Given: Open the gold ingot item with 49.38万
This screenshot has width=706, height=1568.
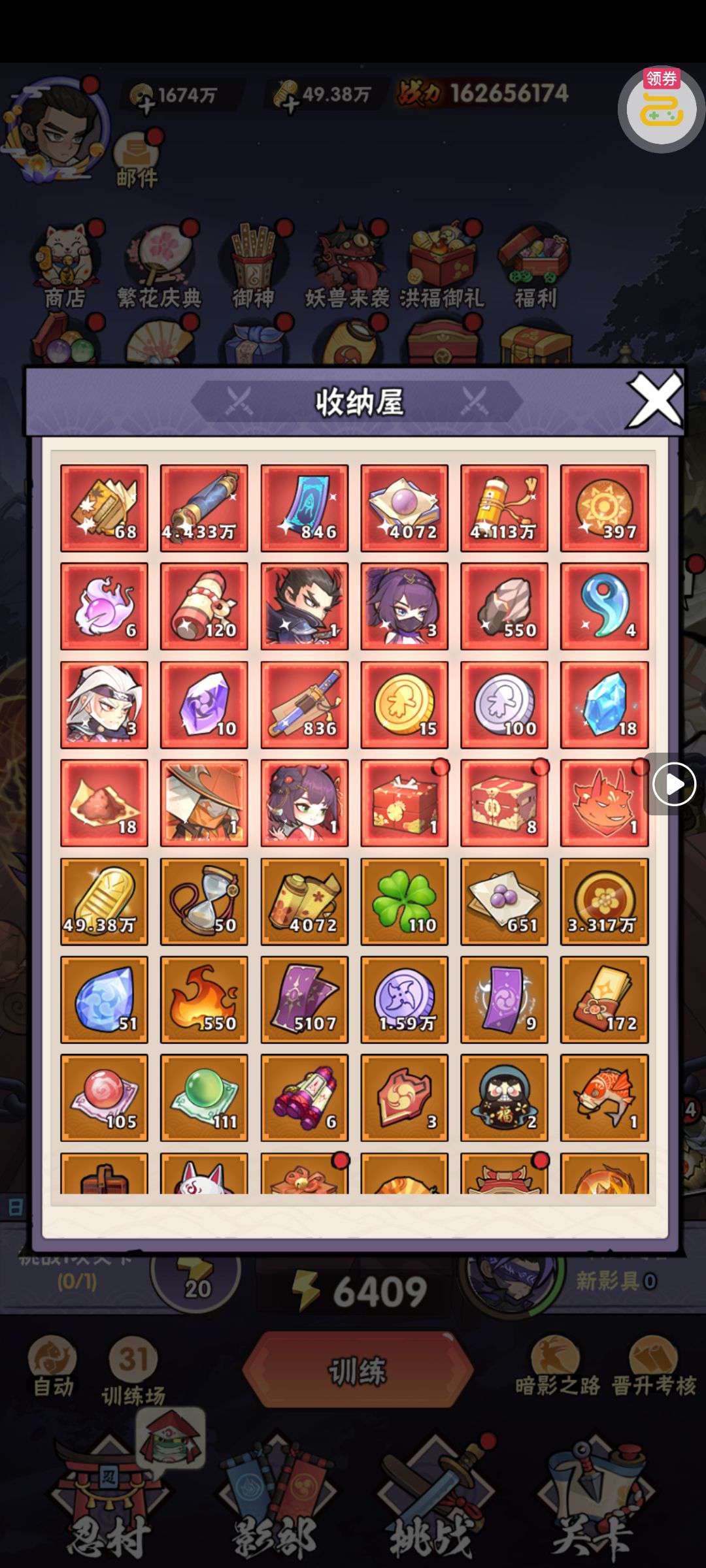Looking at the screenshot, I should (104, 902).
